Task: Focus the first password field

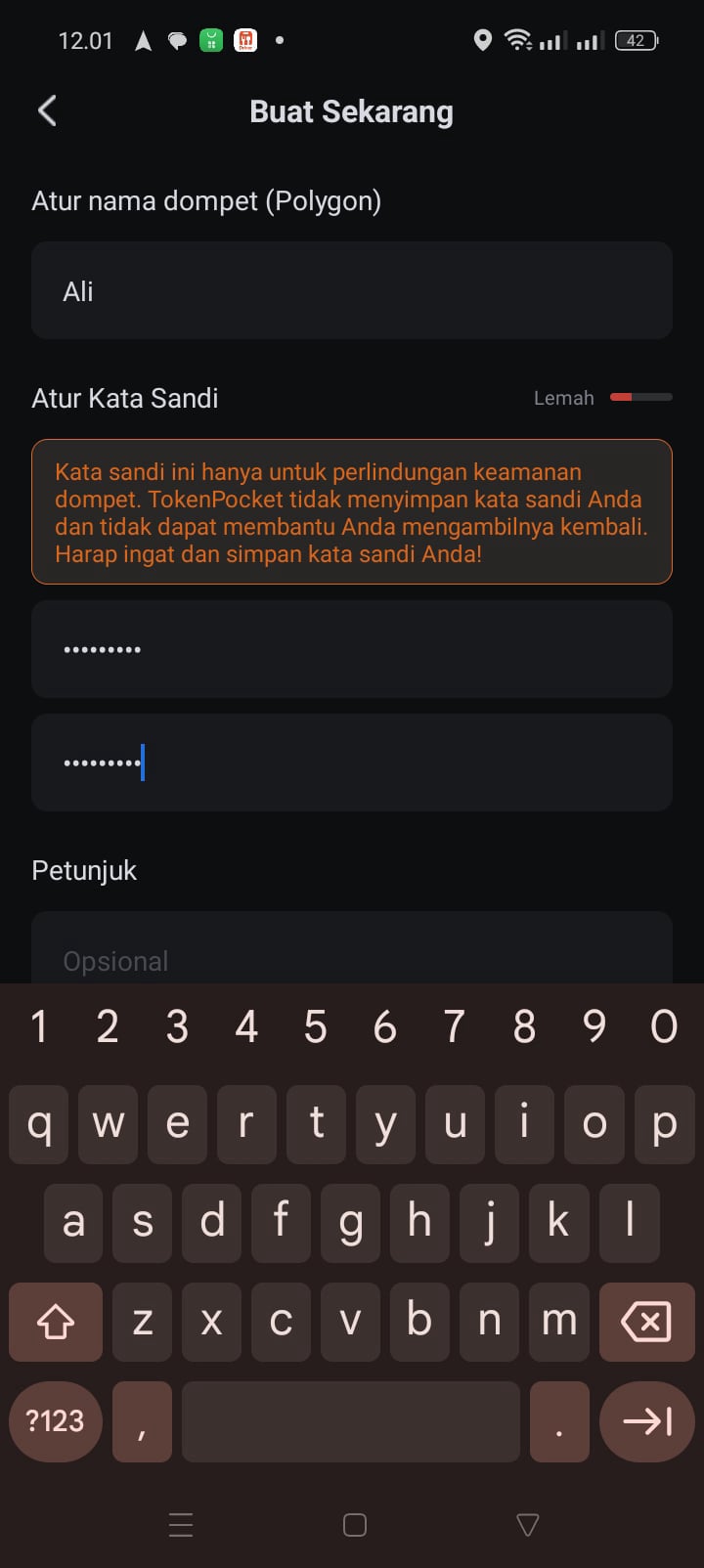Action: 352,649
